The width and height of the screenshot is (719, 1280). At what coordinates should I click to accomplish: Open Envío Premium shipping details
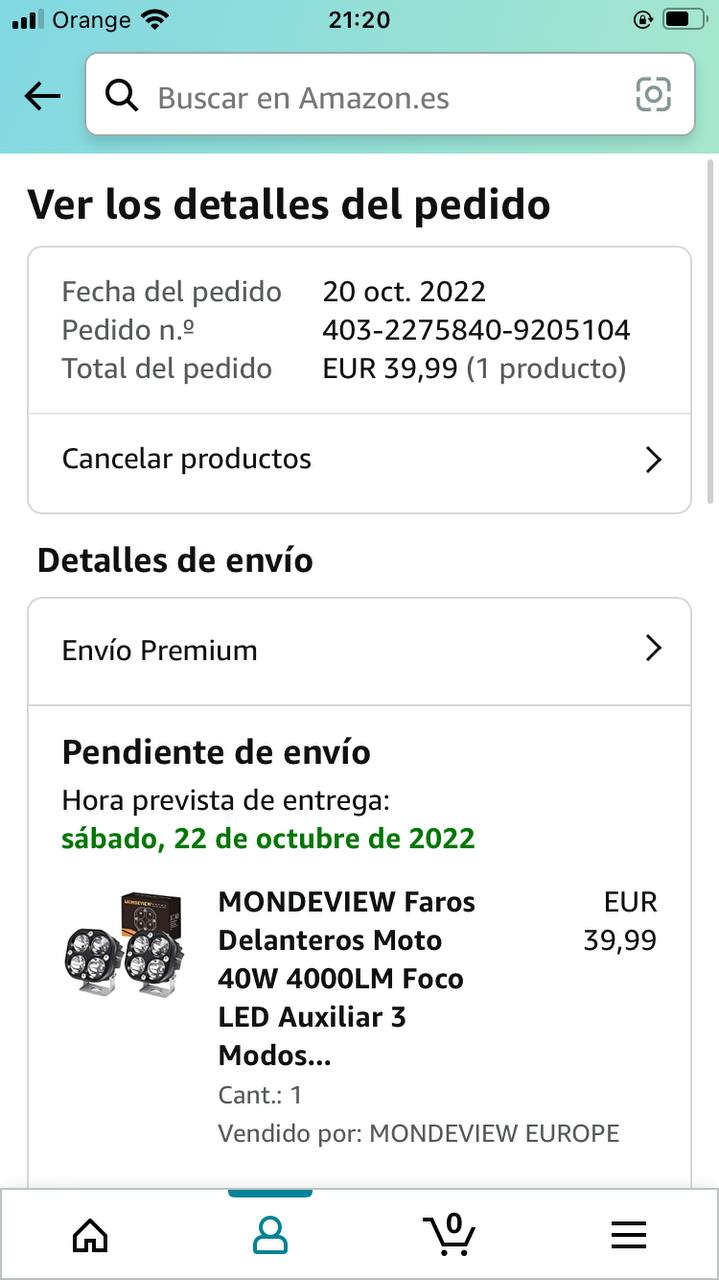click(x=359, y=650)
